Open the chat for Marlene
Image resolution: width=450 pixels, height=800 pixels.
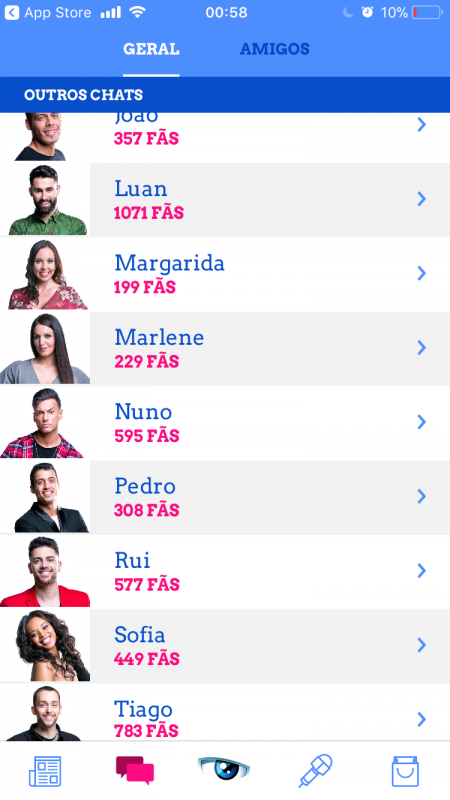point(225,348)
